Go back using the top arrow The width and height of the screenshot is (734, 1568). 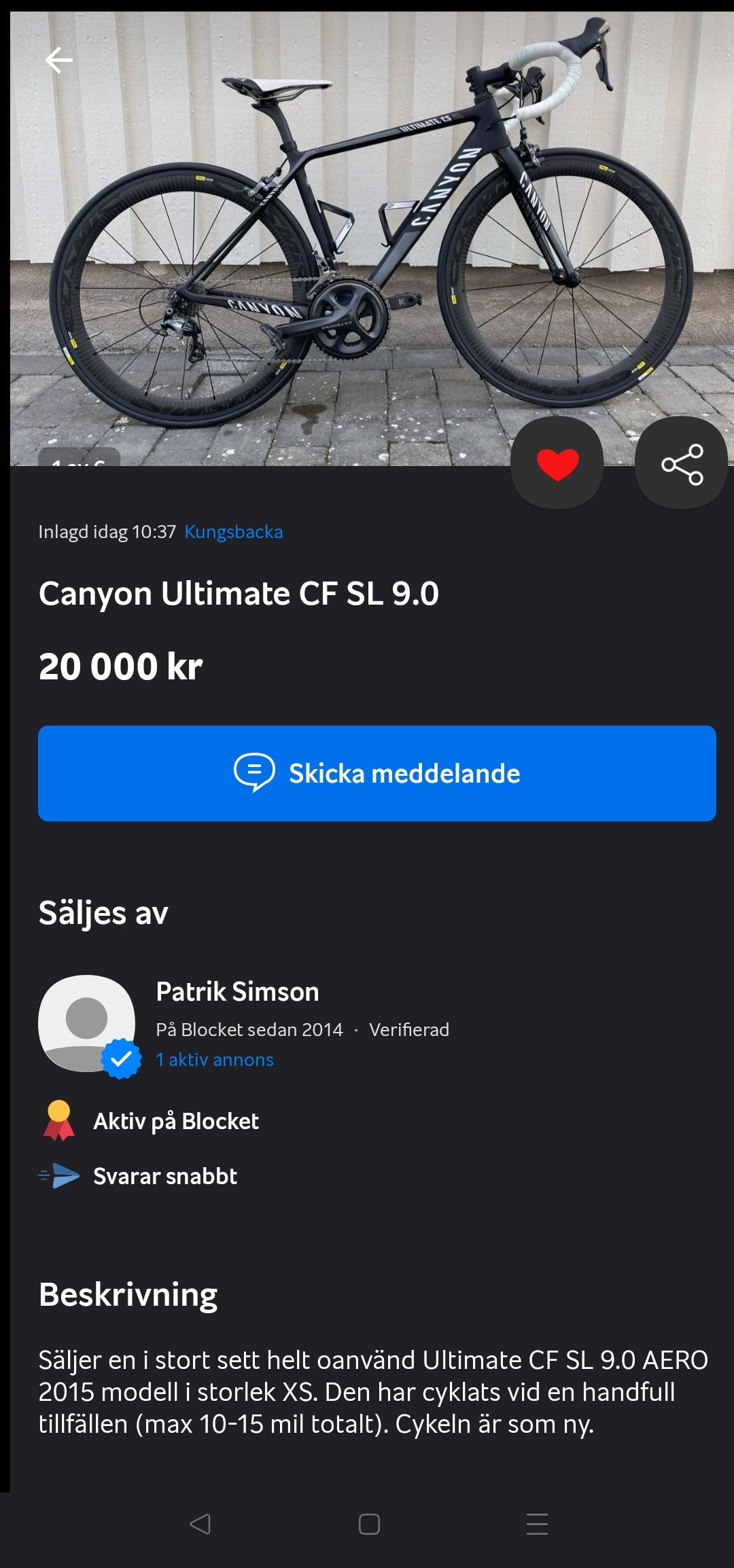click(x=58, y=60)
